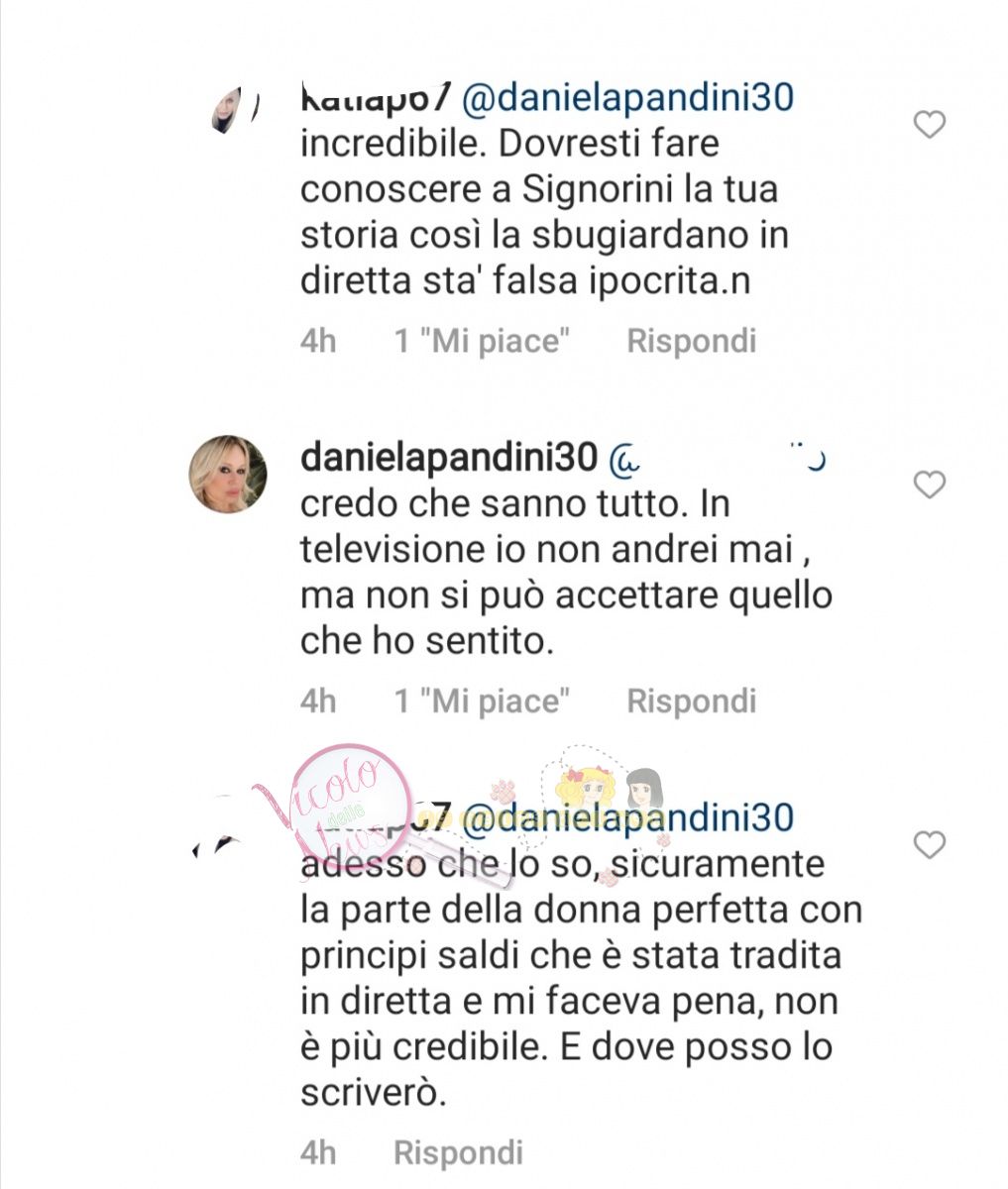1008x1189 pixels.
Task: Open danielapandini30's profile picture
Action: coord(228,475)
